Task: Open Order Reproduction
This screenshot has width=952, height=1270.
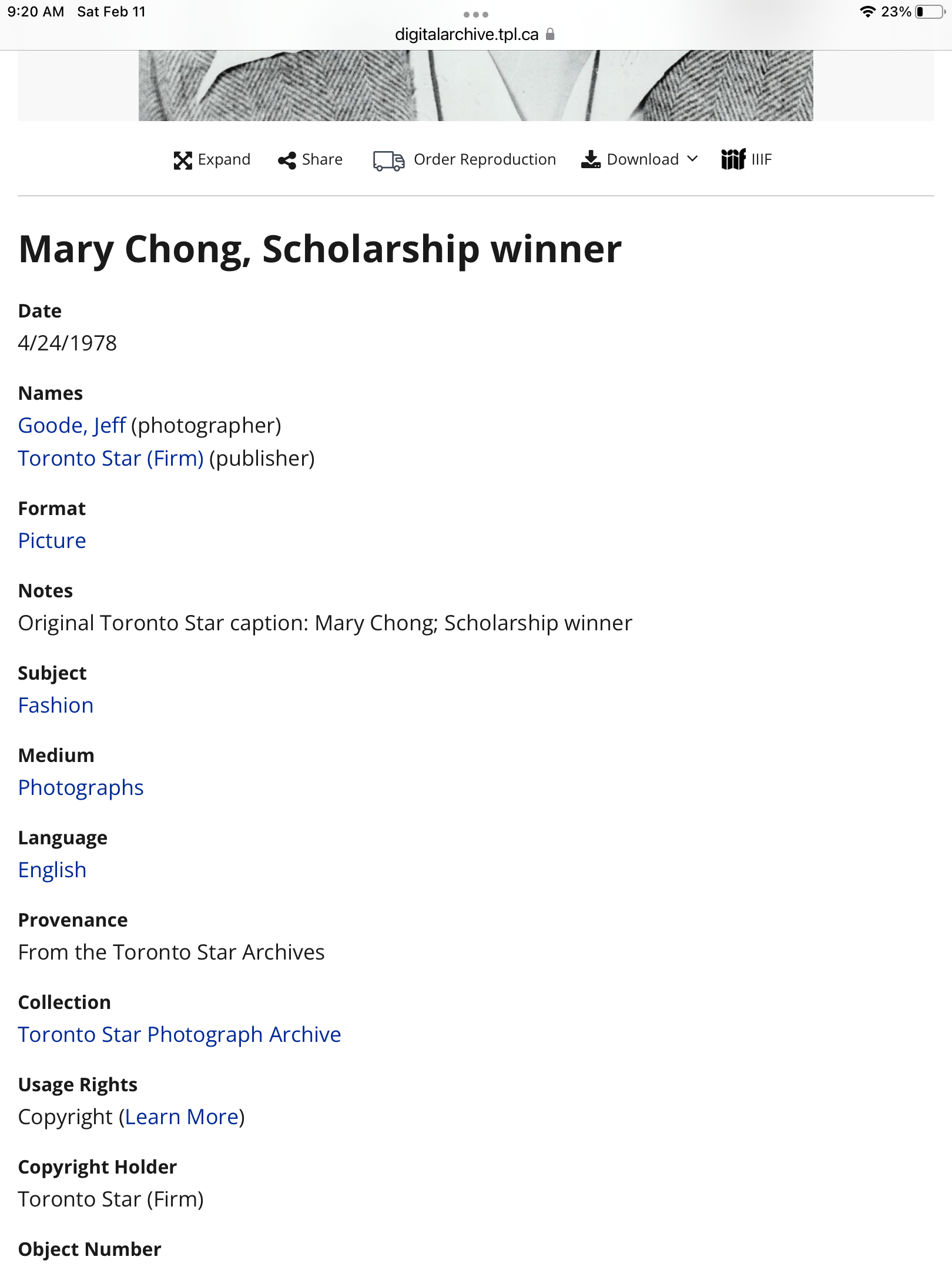Action: (x=464, y=159)
